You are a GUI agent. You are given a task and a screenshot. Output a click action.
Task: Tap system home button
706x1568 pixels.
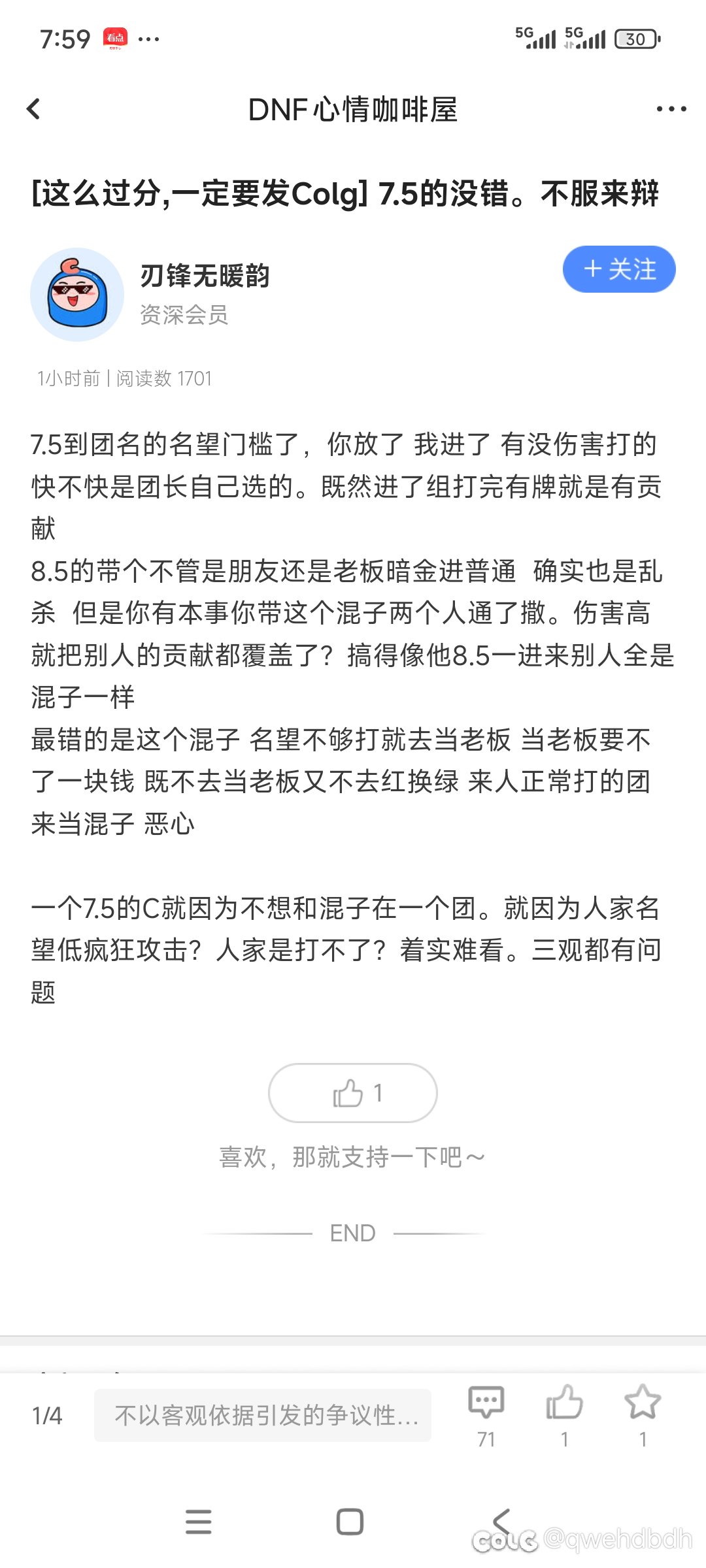pos(350,1522)
